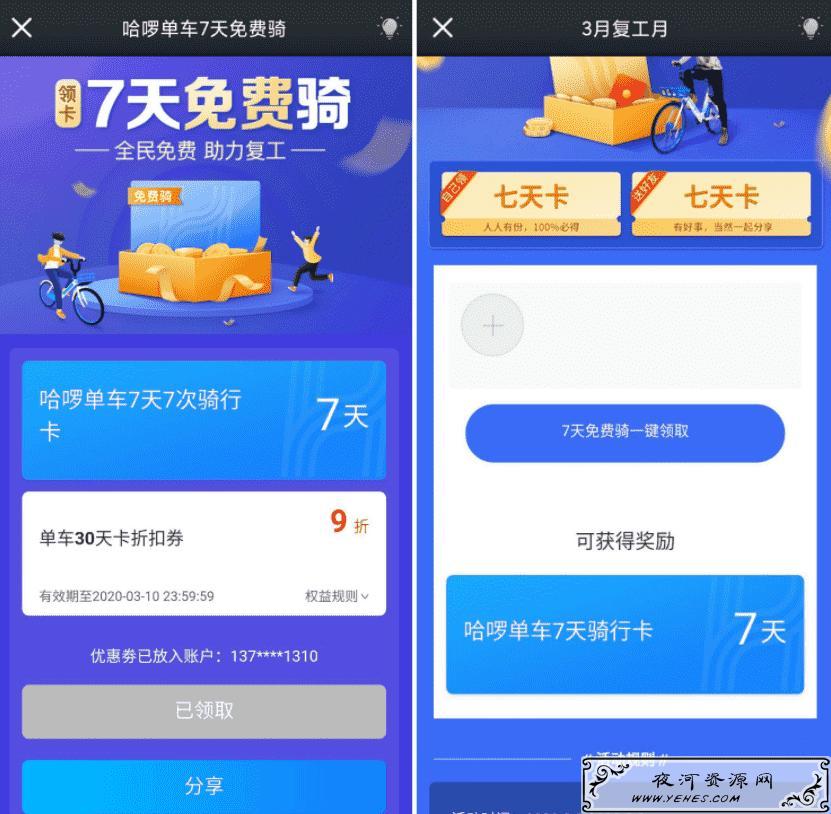This screenshot has height=814, width=831.
Task: Tap the round plus button to add
Action: [492, 326]
